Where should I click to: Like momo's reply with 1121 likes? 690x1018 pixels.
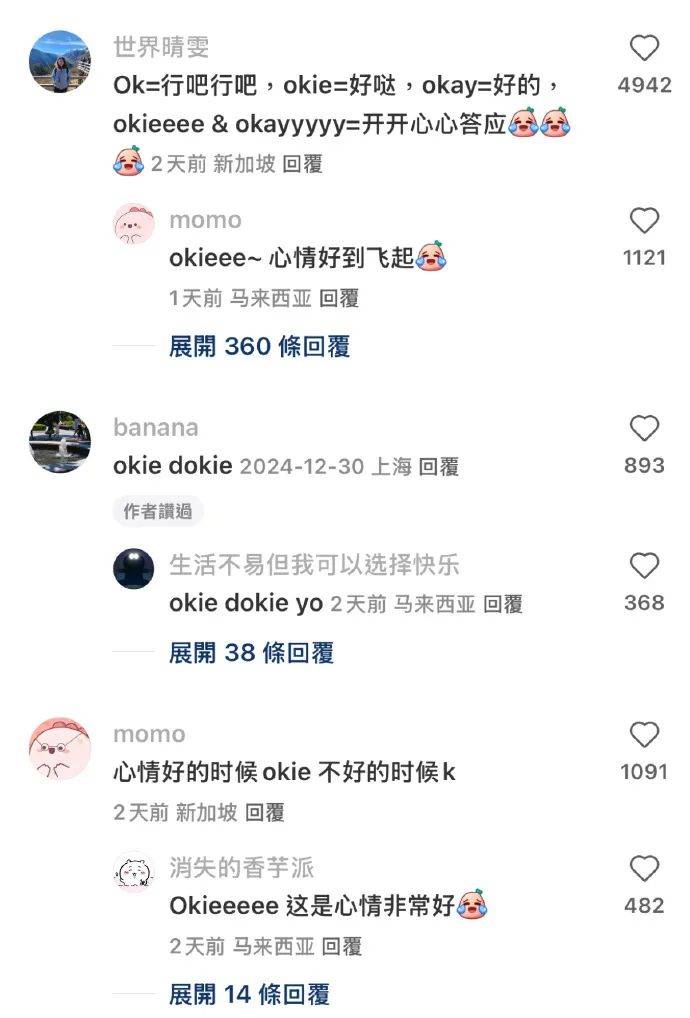(645, 221)
